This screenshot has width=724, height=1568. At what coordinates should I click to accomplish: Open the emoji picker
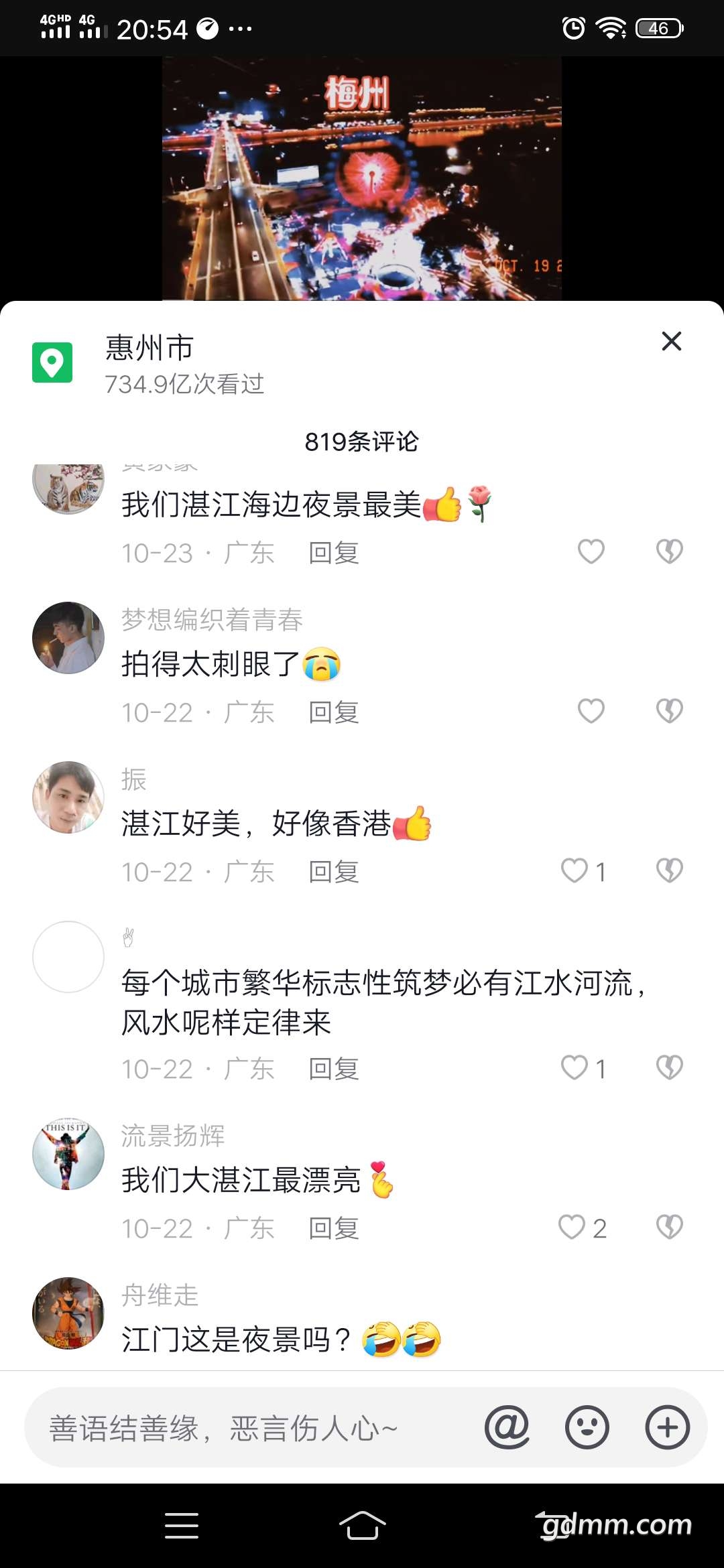coord(587,1427)
